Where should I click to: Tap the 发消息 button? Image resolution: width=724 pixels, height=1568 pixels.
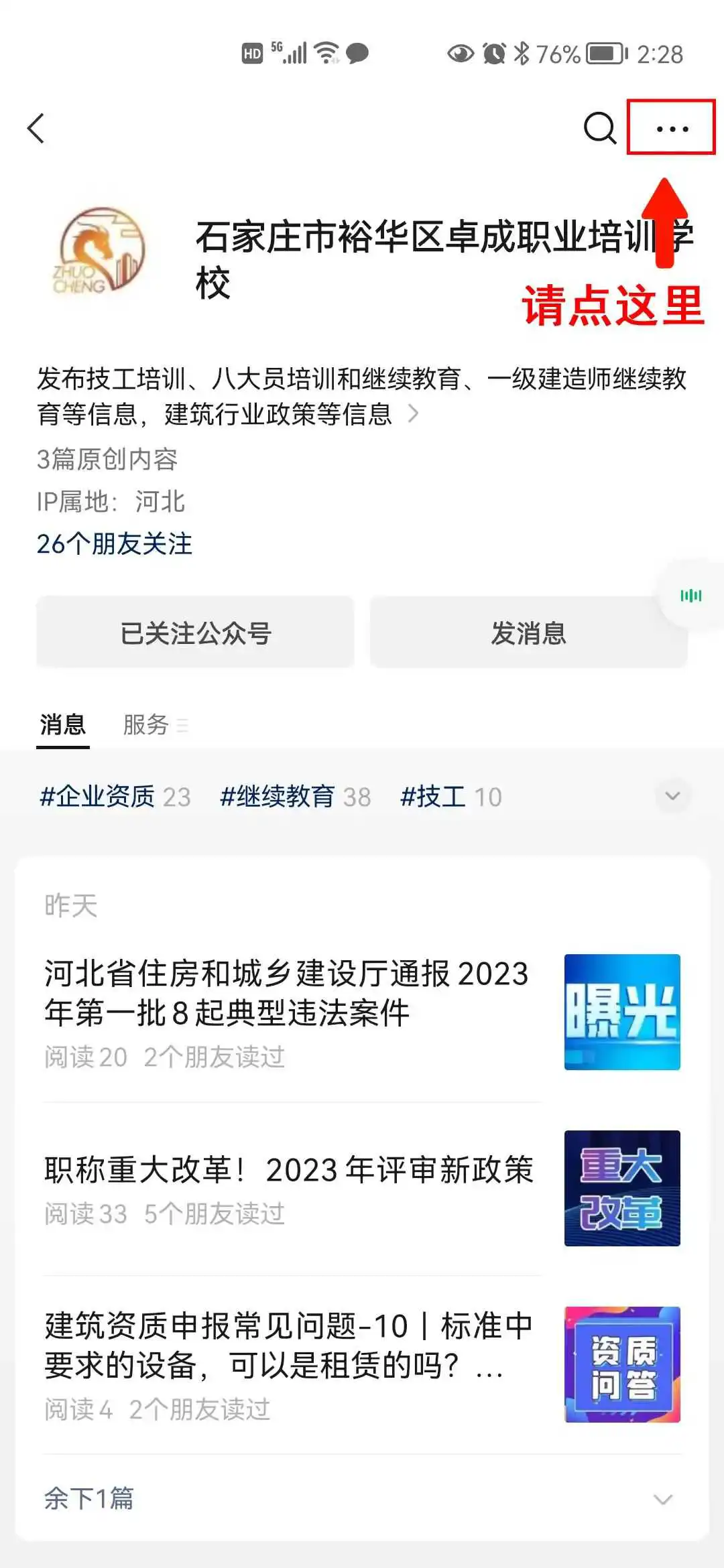pyautogui.click(x=528, y=632)
